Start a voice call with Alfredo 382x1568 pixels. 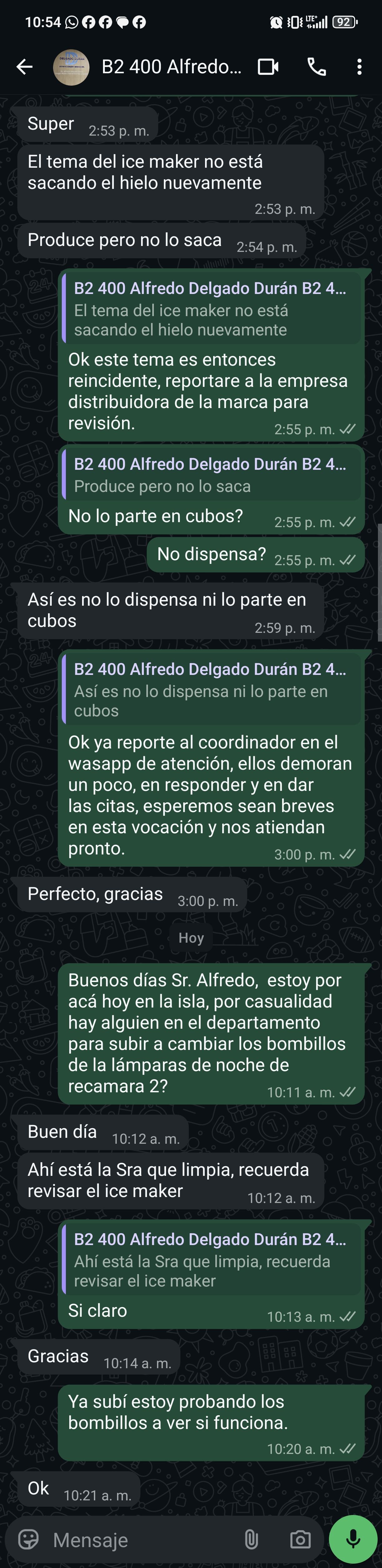317,67
